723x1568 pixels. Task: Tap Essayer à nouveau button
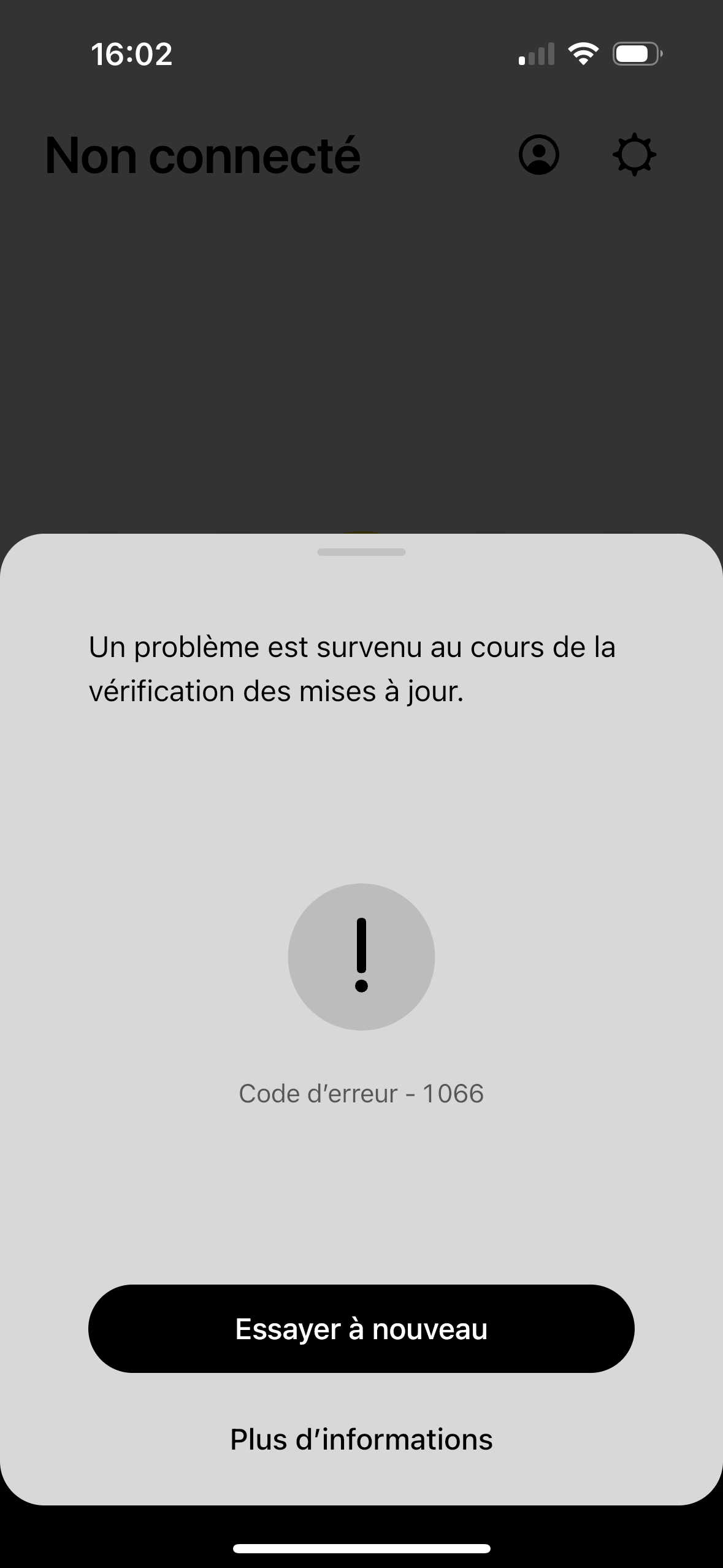coord(361,1329)
